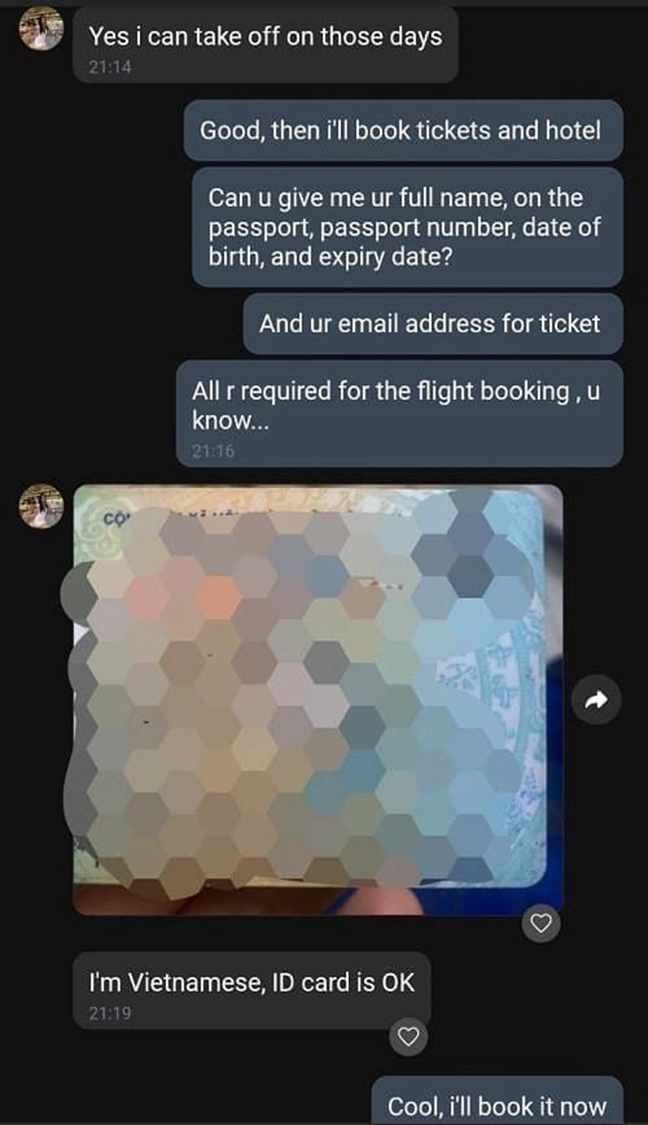Heart the "I'm Vietnamese, ID card is OK" message
Viewport: 648px width, 1125px height.
click(x=408, y=1037)
